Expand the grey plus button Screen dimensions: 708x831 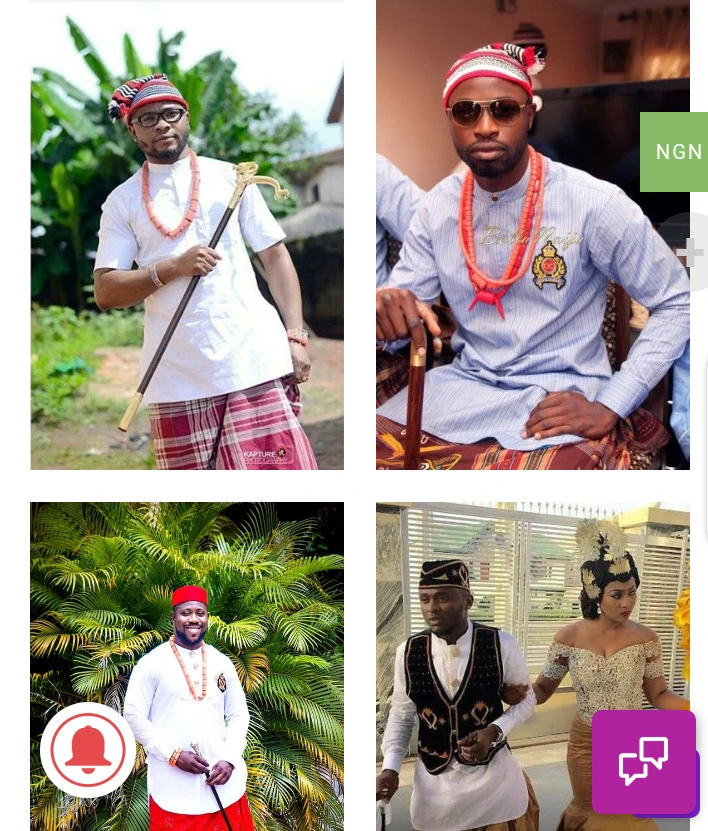pos(688,253)
